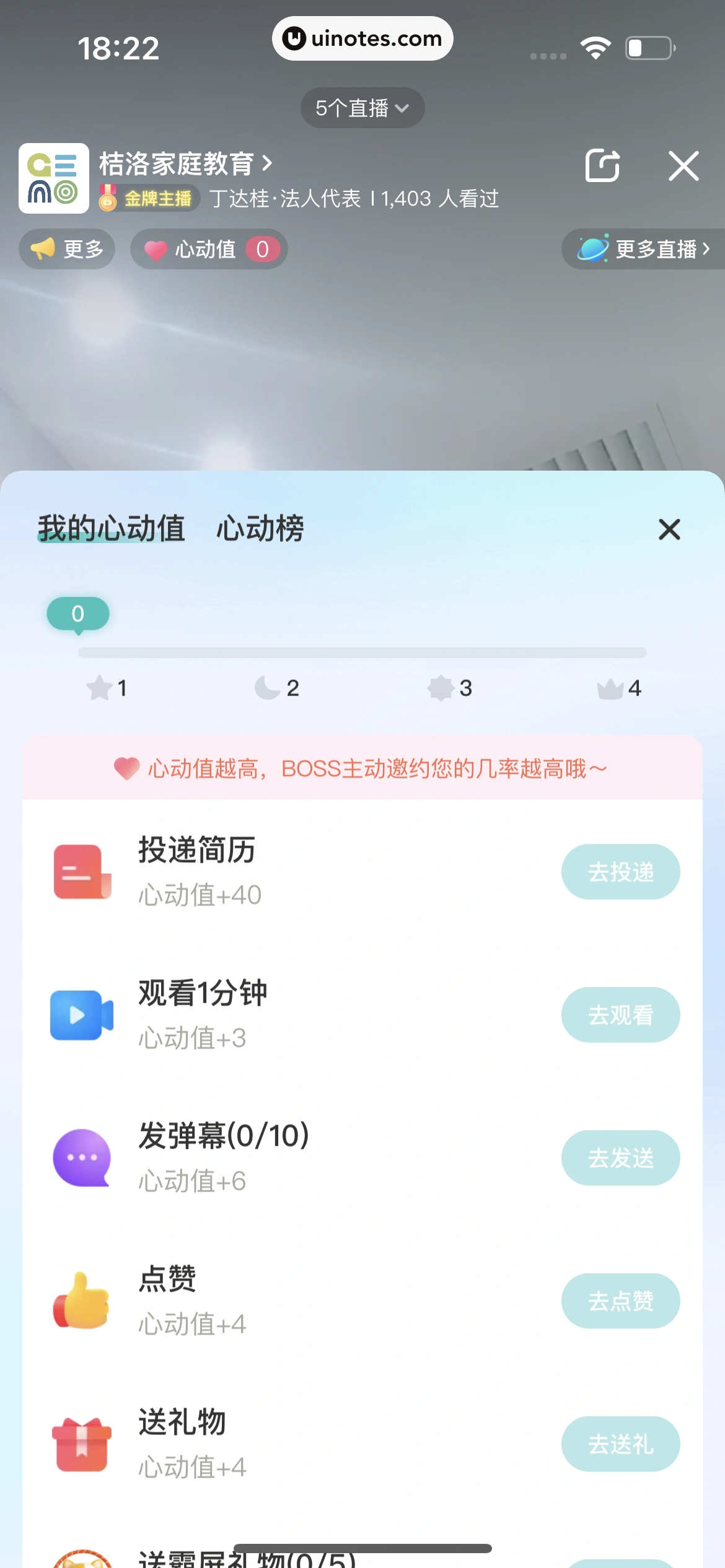Tap the 金牌主播 badge
The height and width of the screenshot is (1568, 725).
[148, 199]
